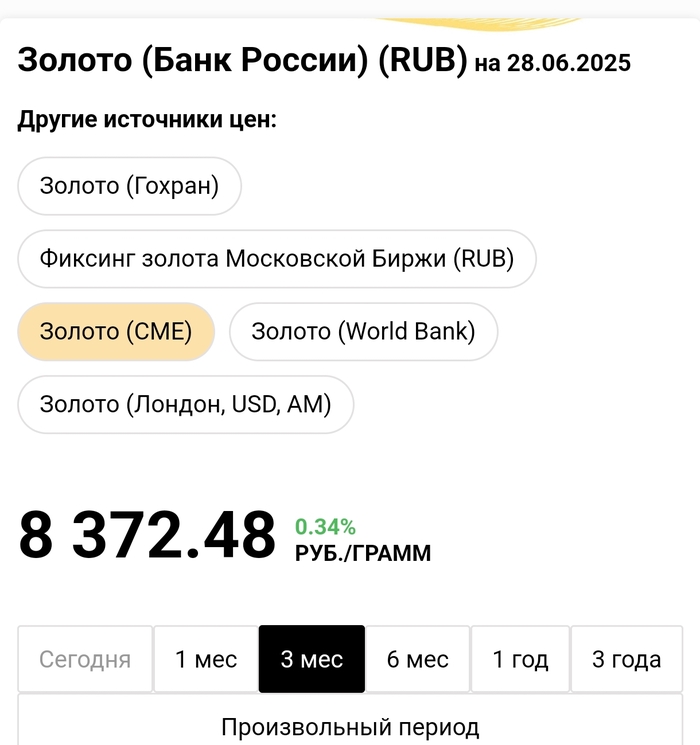This screenshot has height=745, width=700.
Task: Switch chart period to Сегодня
Action: coord(85,659)
